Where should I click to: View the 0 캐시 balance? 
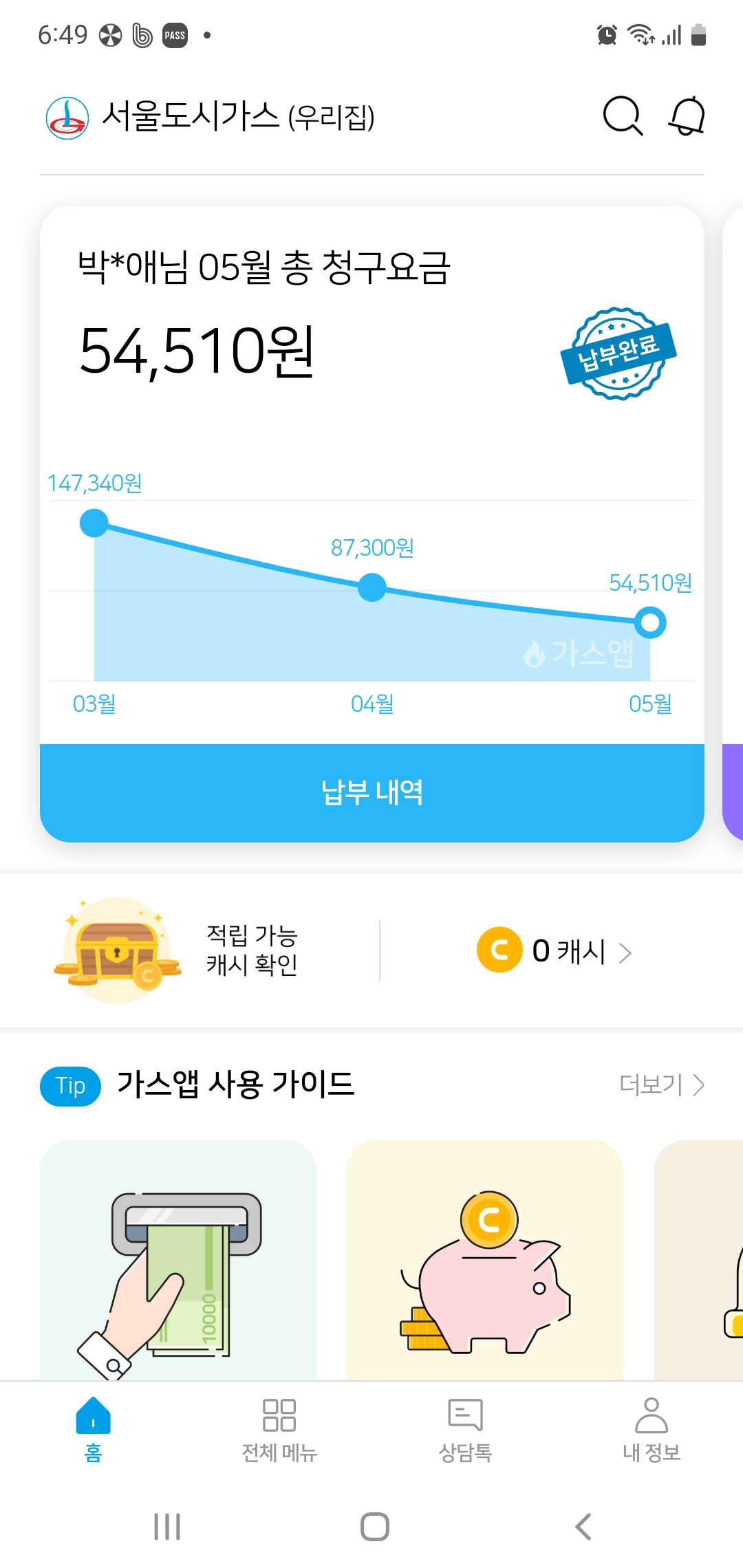click(554, 951)
